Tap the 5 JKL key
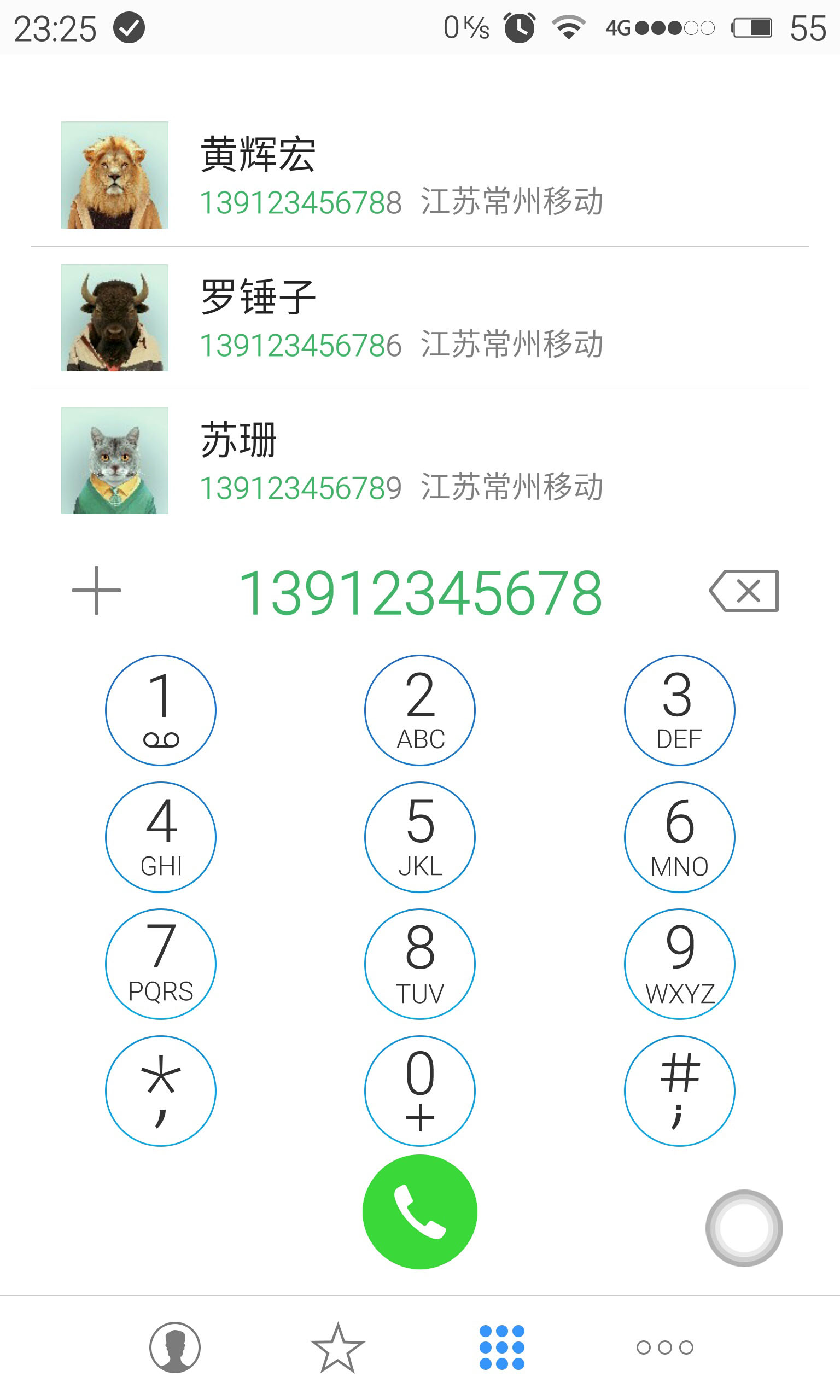The height and width of the screenshot is (1400, 840). pos(420,837)
